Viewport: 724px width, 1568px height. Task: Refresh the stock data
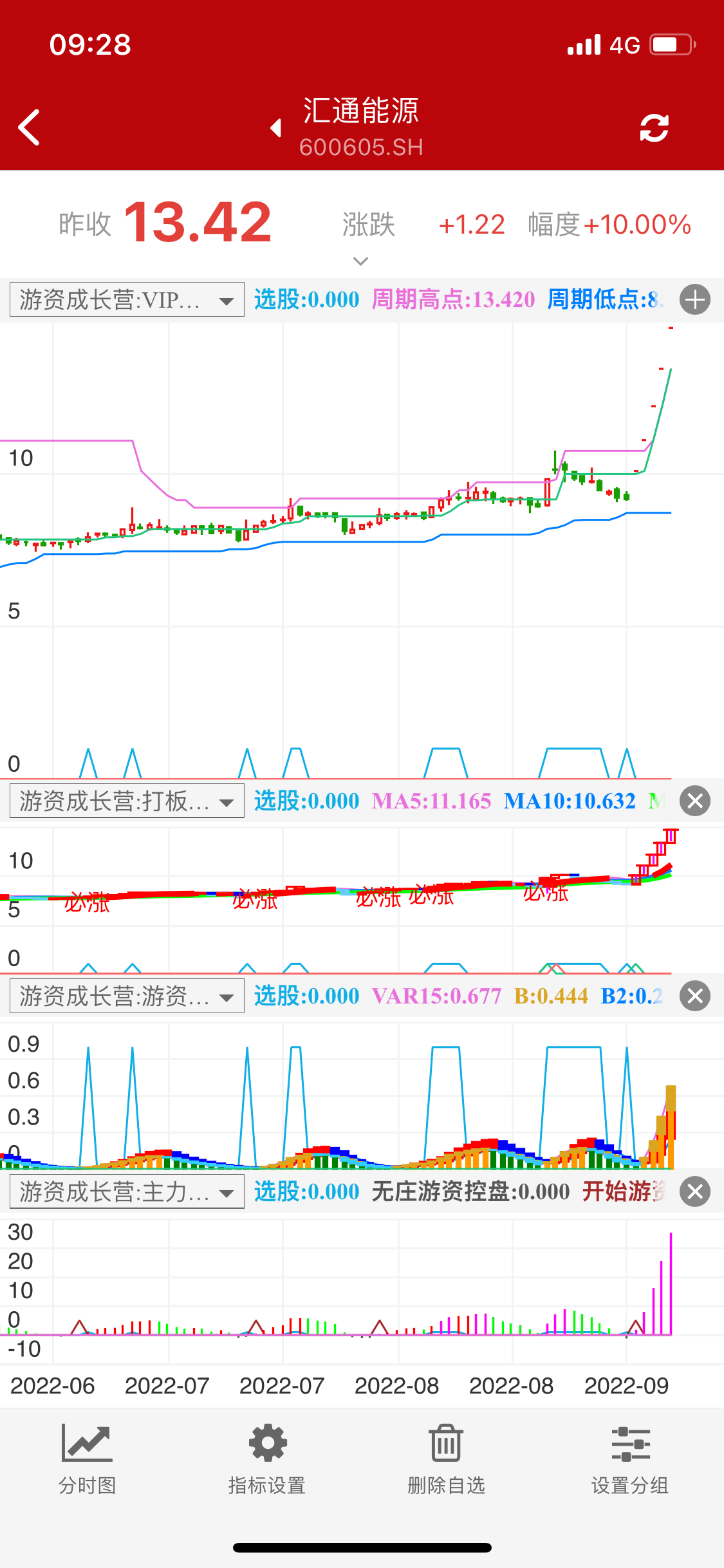point(654,127)
